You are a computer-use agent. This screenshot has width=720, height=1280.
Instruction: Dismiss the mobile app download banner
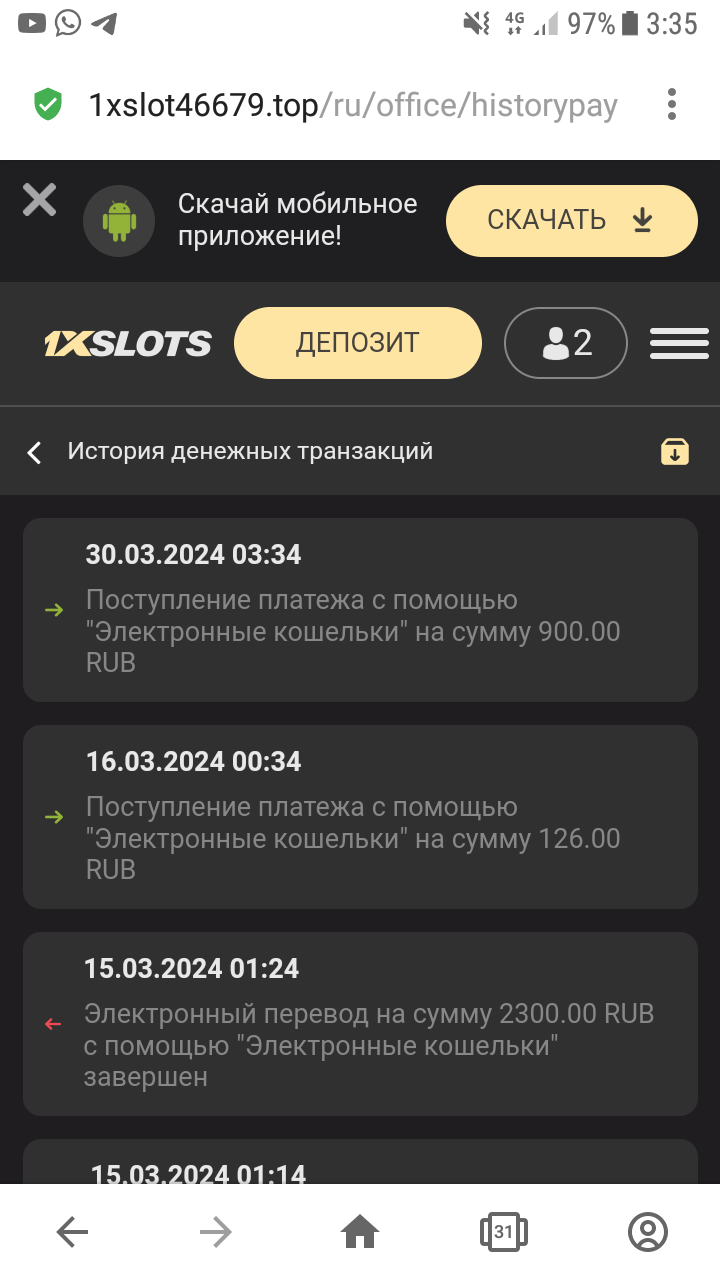(x=40, y=201)
